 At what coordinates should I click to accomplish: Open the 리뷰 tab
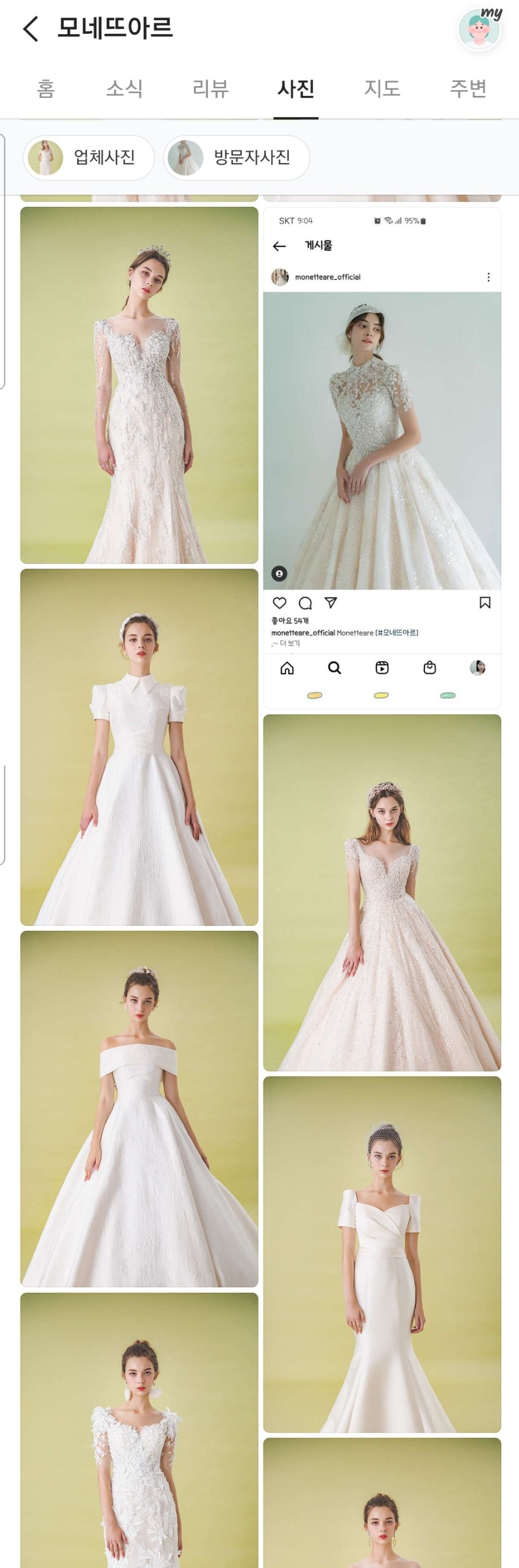pos(210,89)
